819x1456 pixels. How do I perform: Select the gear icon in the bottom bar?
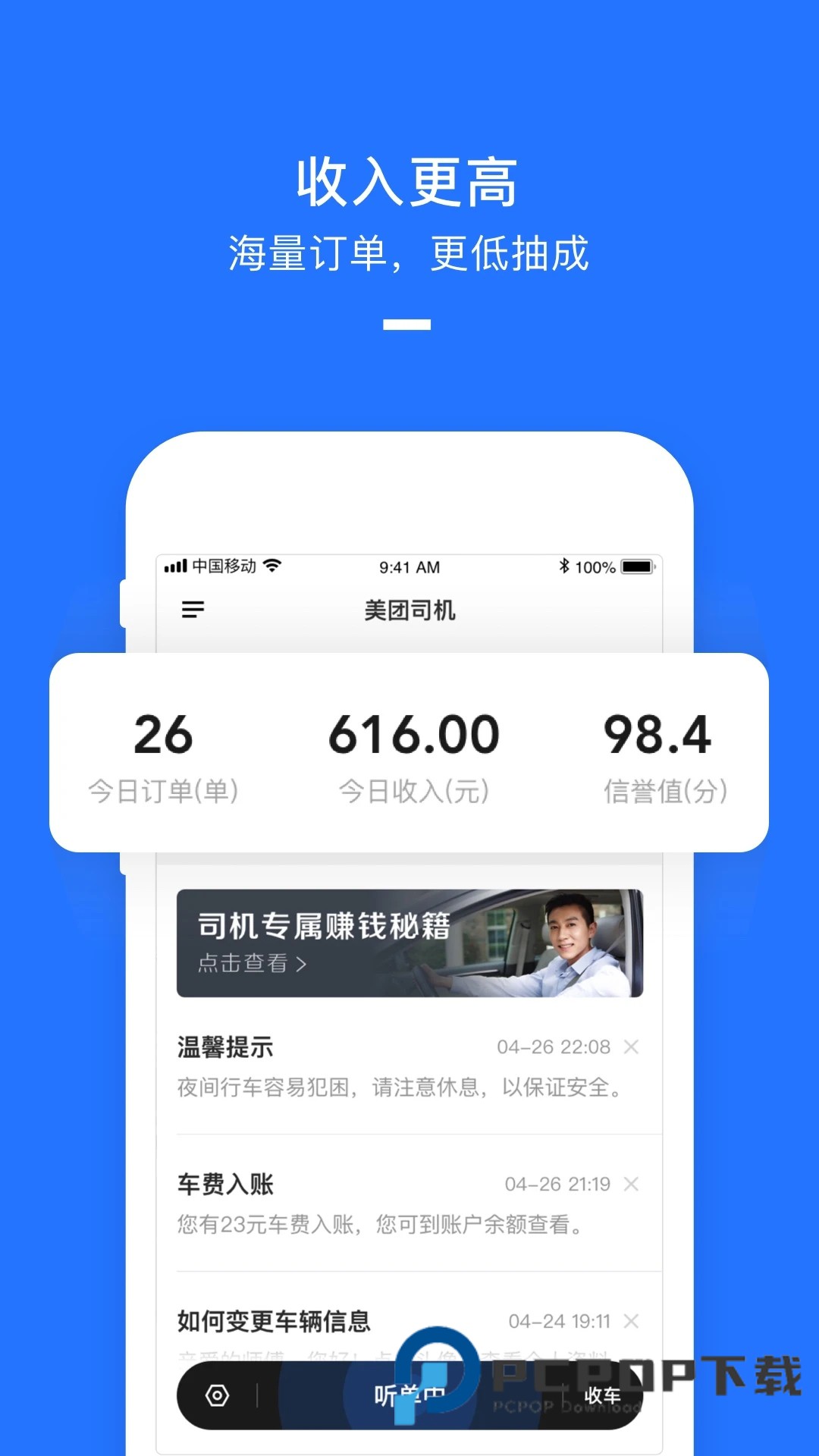pos(216,1394)
